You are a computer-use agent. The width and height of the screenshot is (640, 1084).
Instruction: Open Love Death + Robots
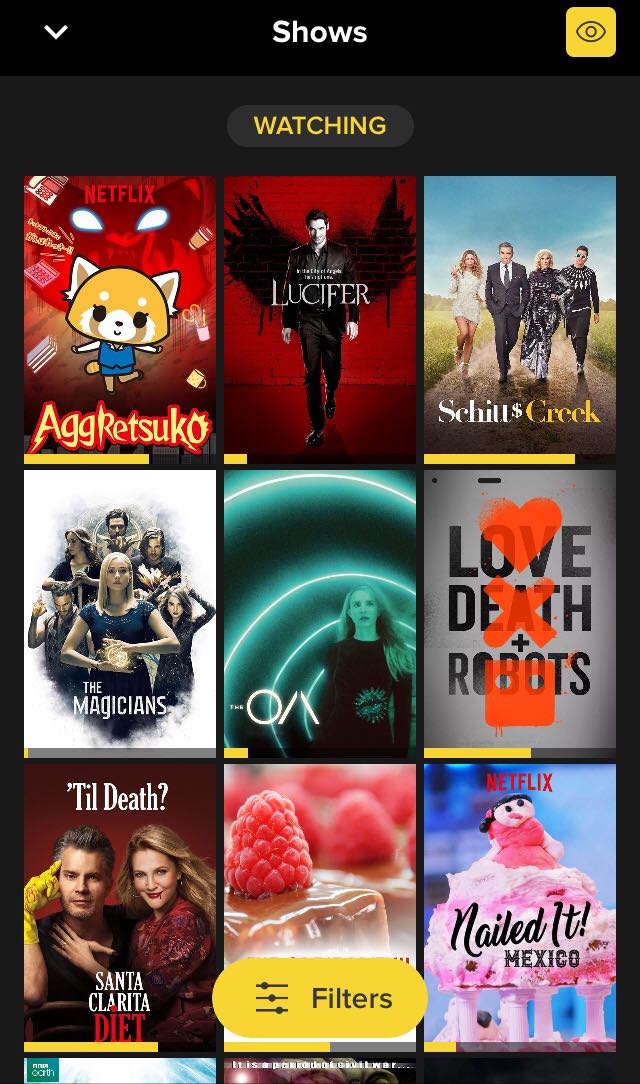(520, 612)
